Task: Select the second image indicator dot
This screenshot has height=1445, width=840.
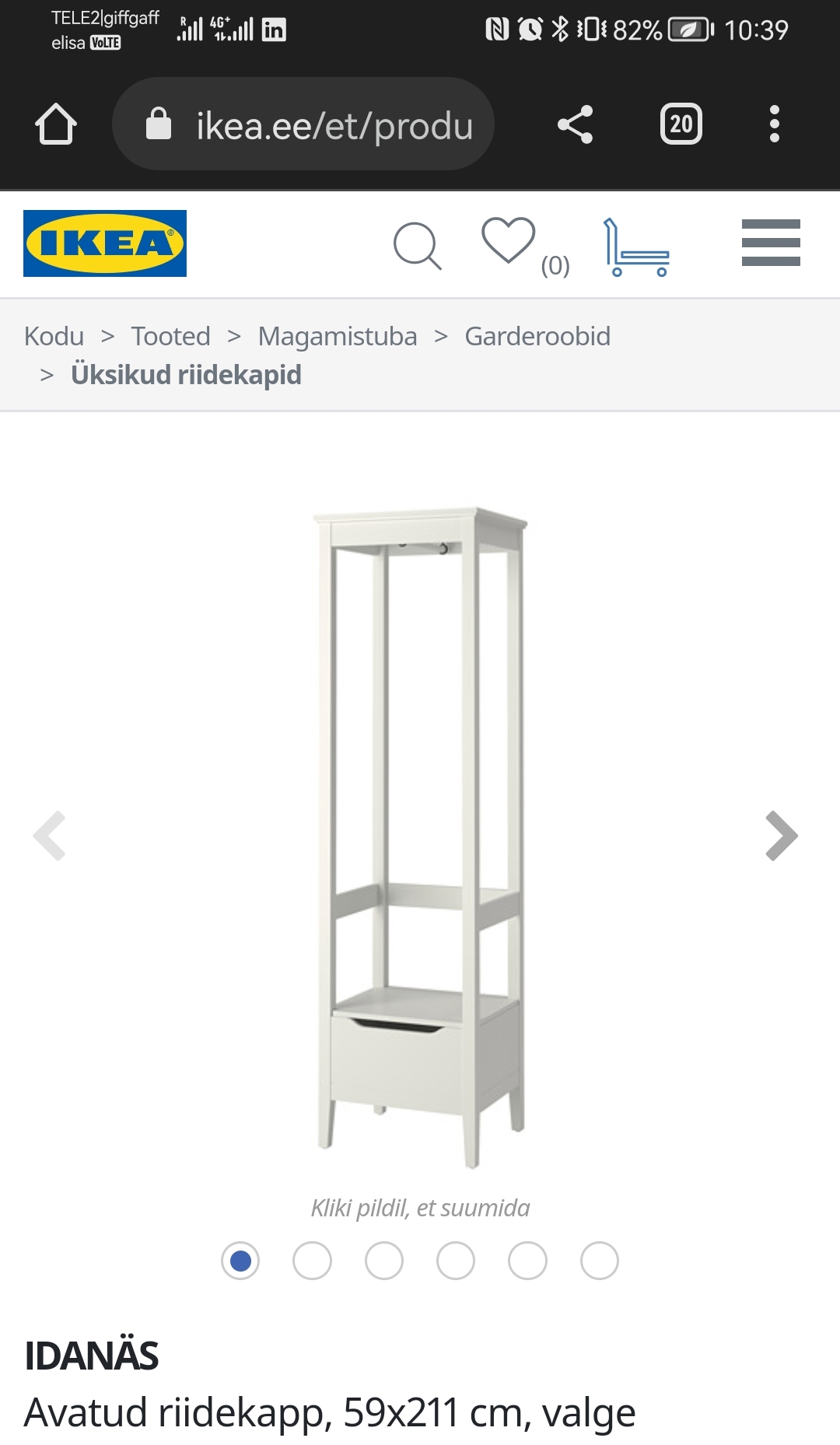Action: coord(312,1261)
